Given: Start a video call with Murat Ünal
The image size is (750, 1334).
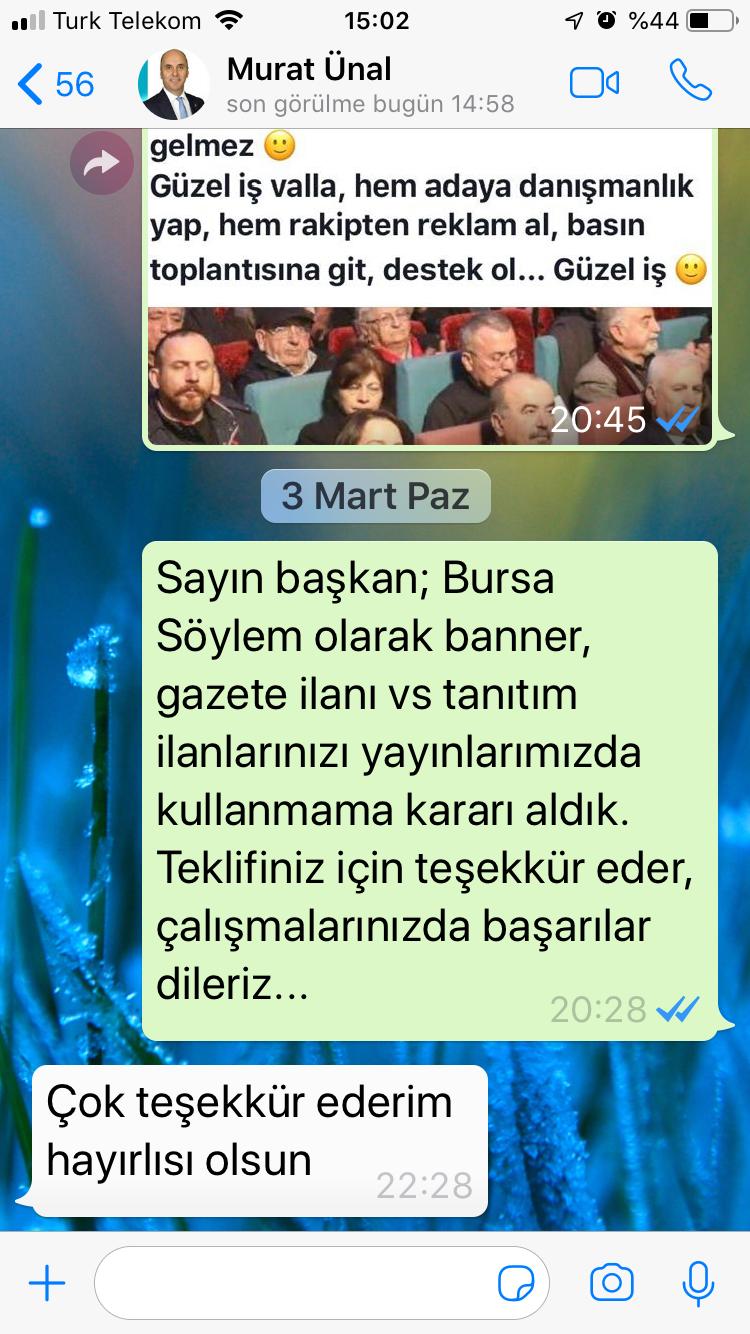Looking at the screenshot, I should [x=594, y=83].
